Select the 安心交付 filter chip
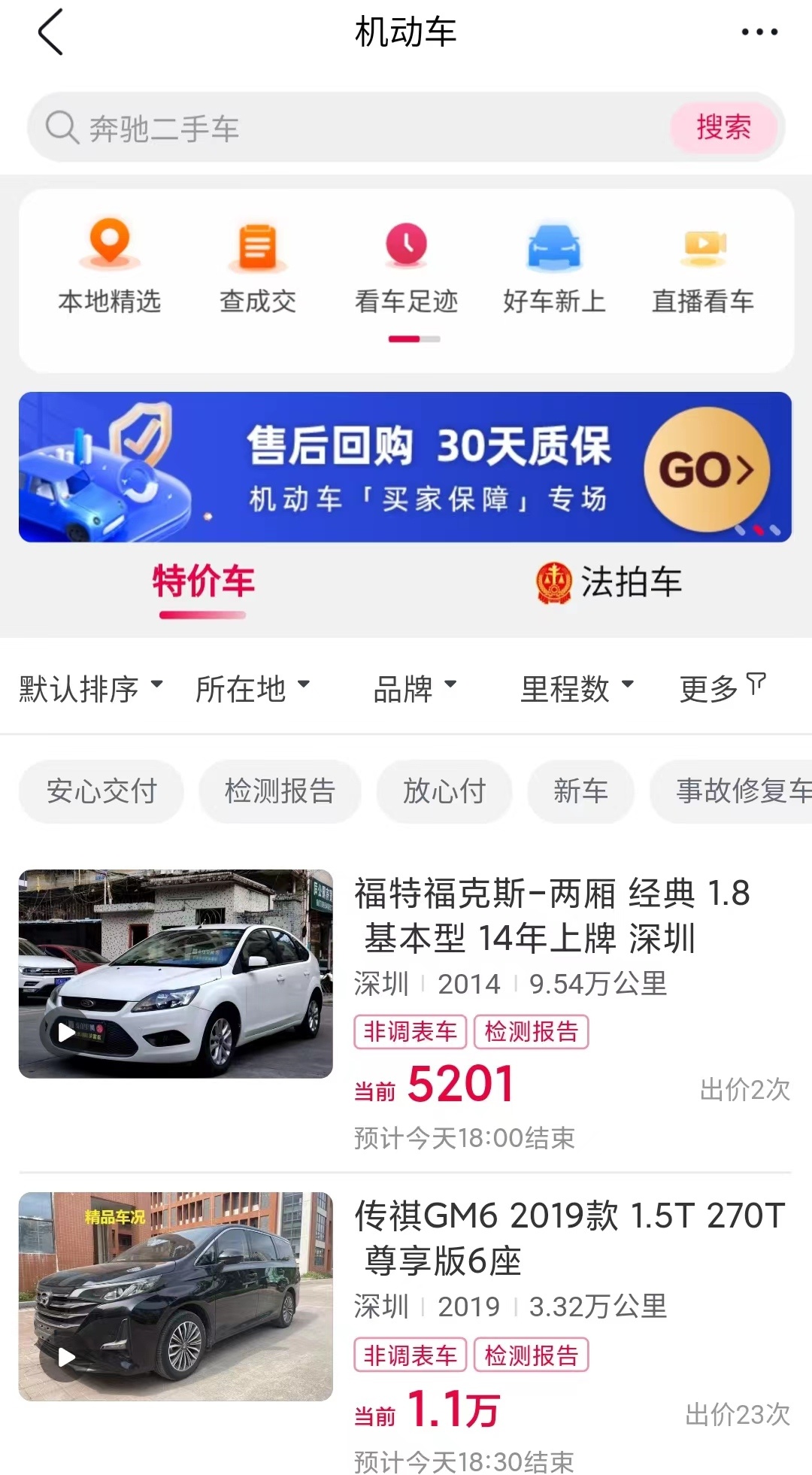This screenshot has width=812, height=1475. [x=101, y=791]
